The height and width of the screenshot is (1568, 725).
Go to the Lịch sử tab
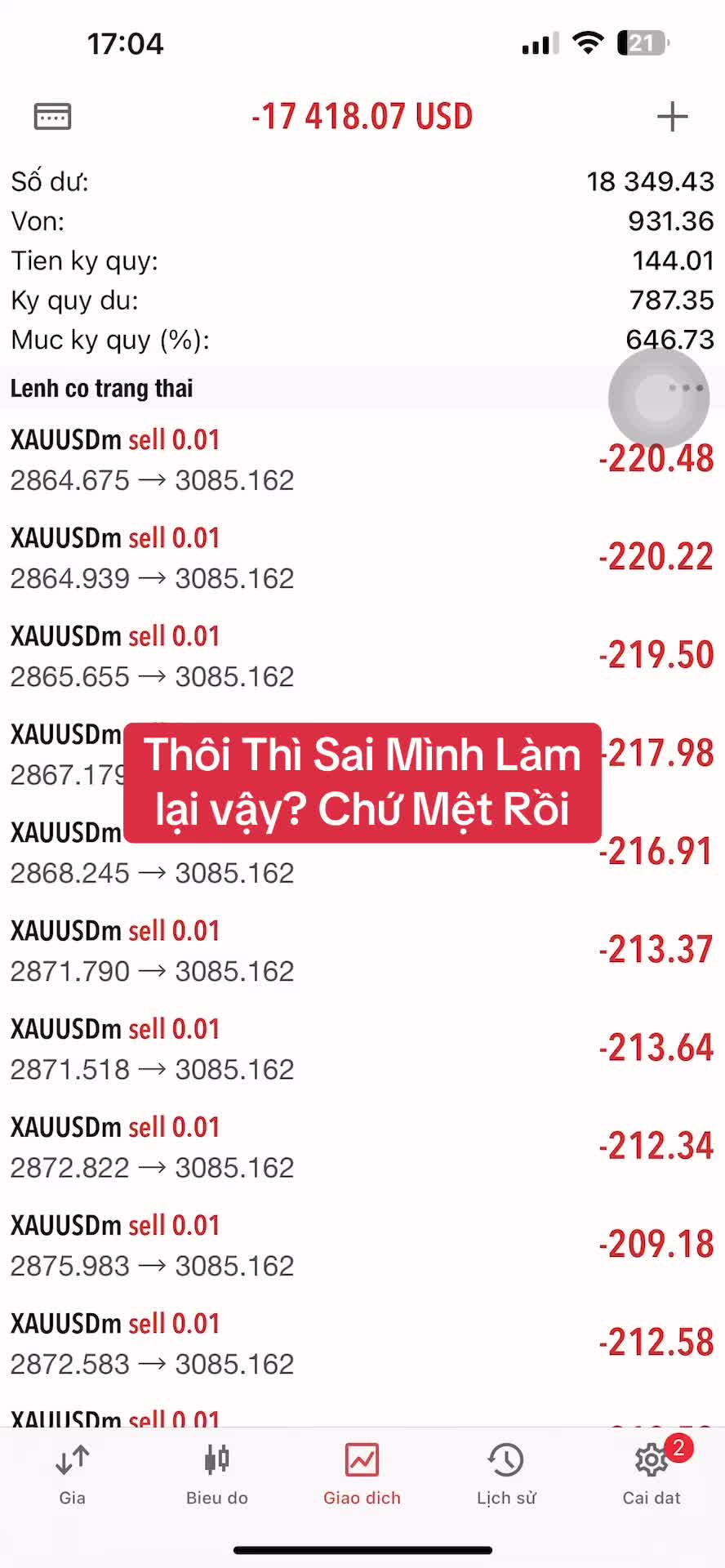pos(506,1474)
